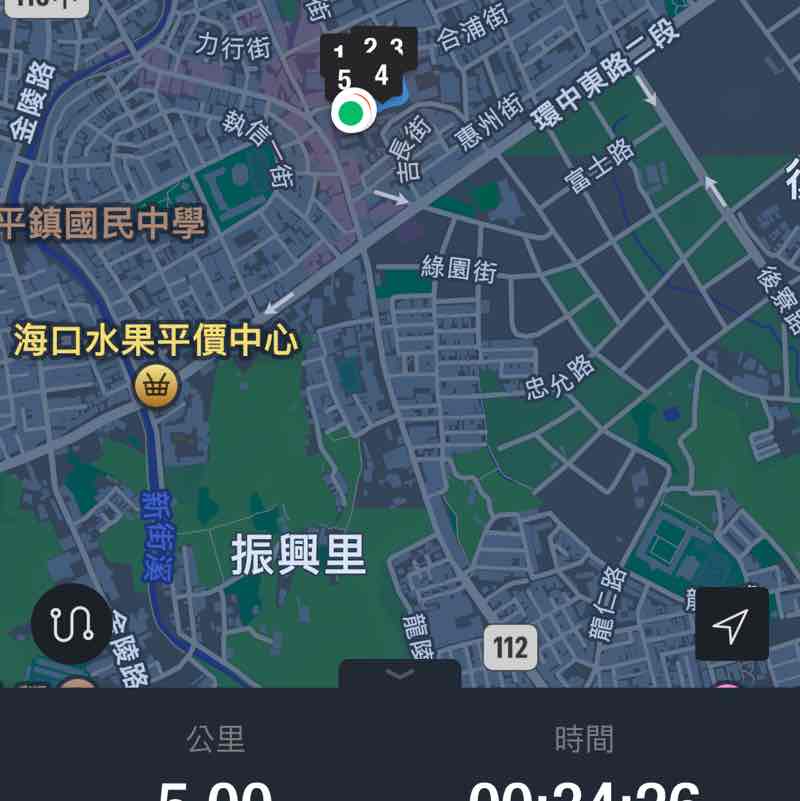Tap kilometer marker 3 on the route
This screenshot has height=801, width=800.
pyautogui.click(x=399, y=44)
